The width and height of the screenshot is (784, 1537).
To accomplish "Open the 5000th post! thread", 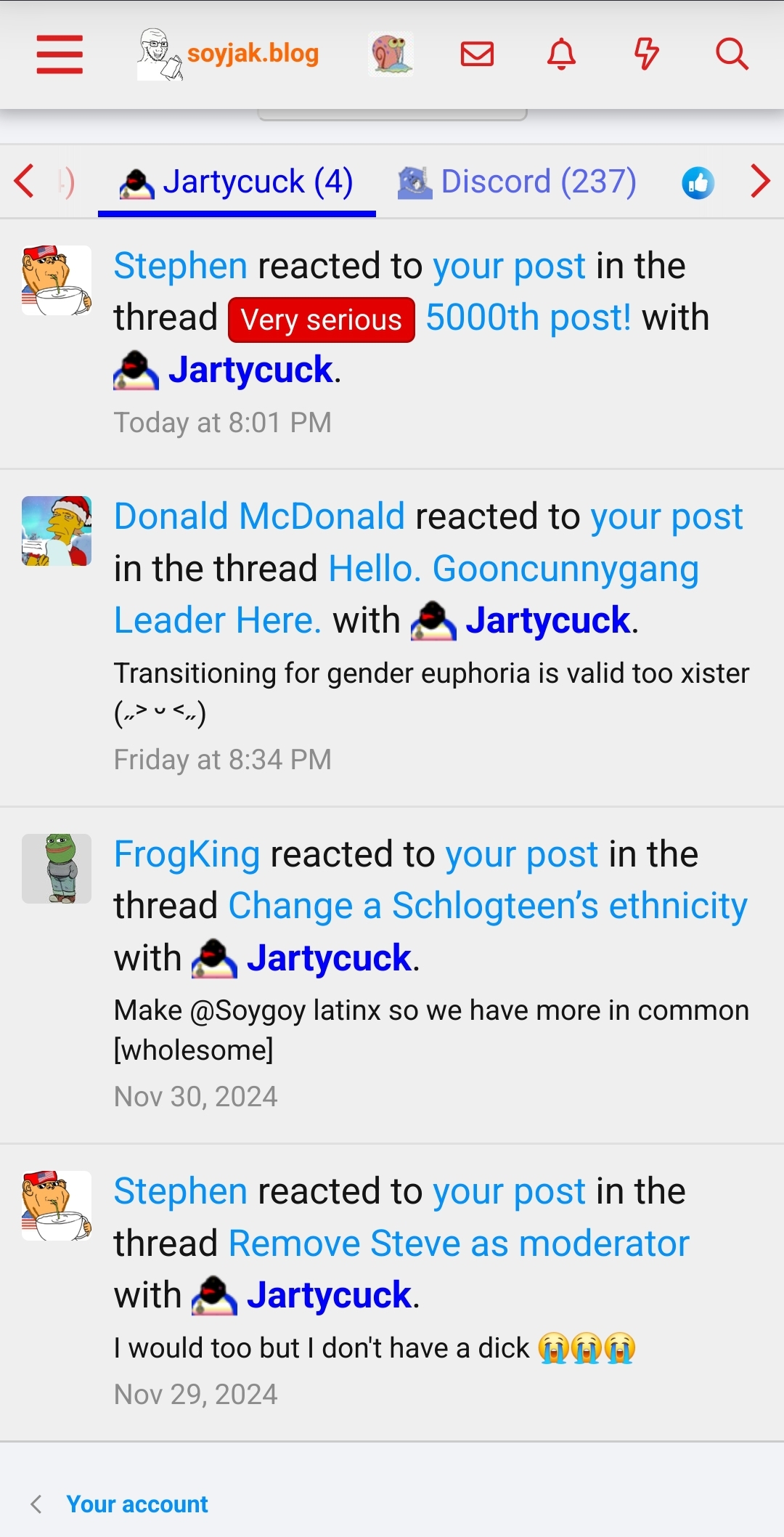I will pos(528,317).
